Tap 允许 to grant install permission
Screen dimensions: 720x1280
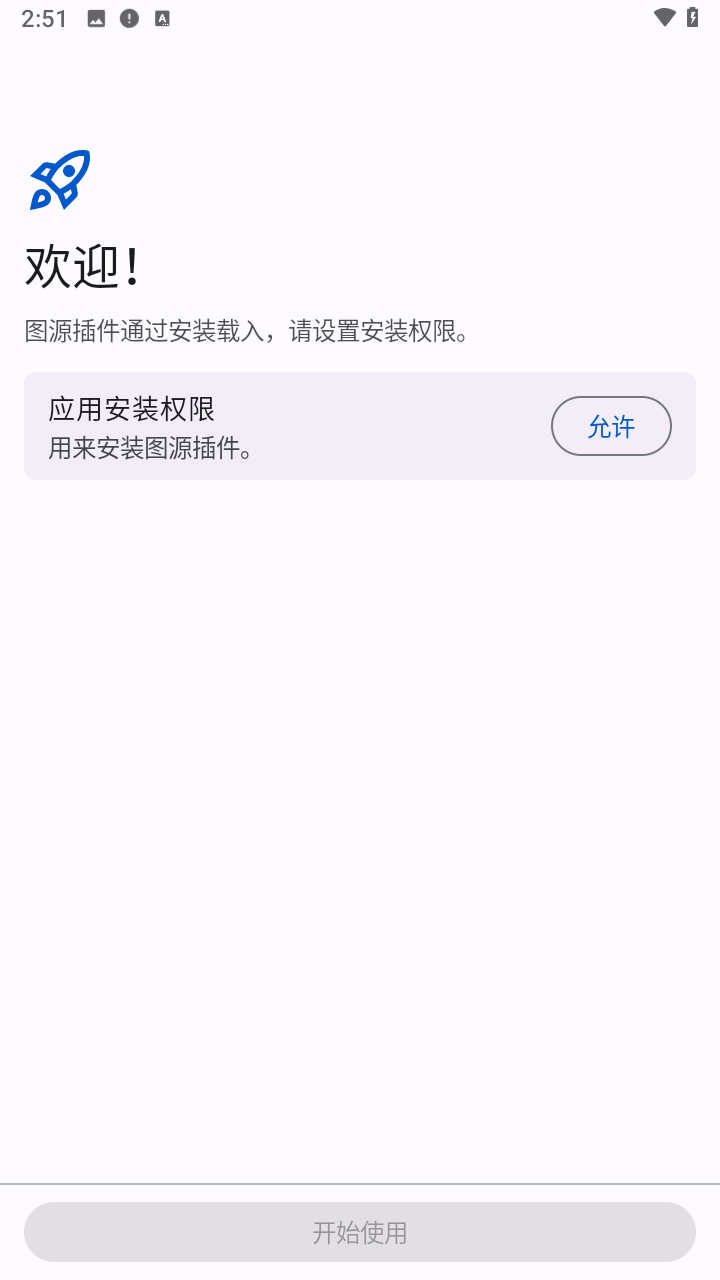coord(611,426)
